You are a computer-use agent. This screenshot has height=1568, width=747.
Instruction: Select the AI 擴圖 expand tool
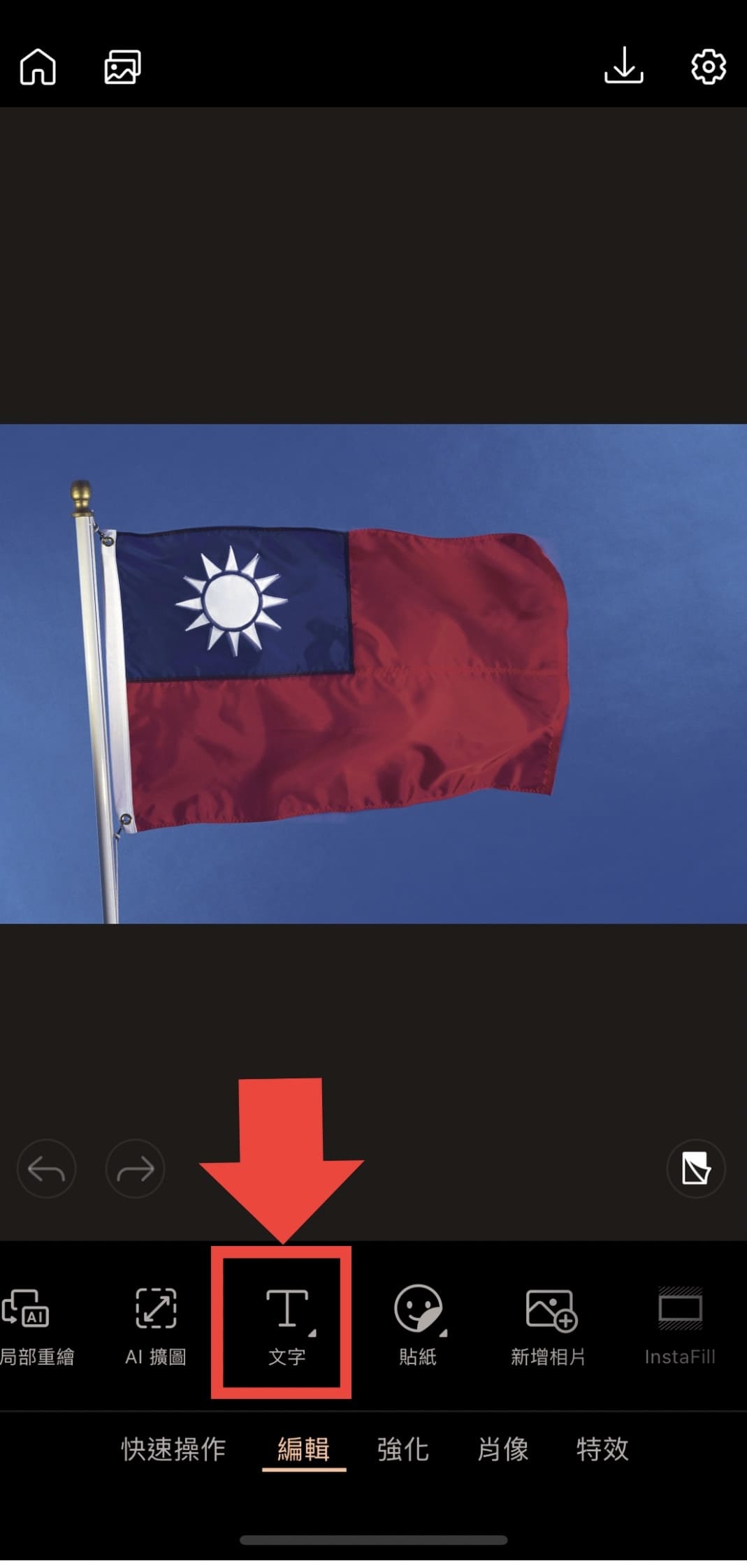pos(155,1326)
